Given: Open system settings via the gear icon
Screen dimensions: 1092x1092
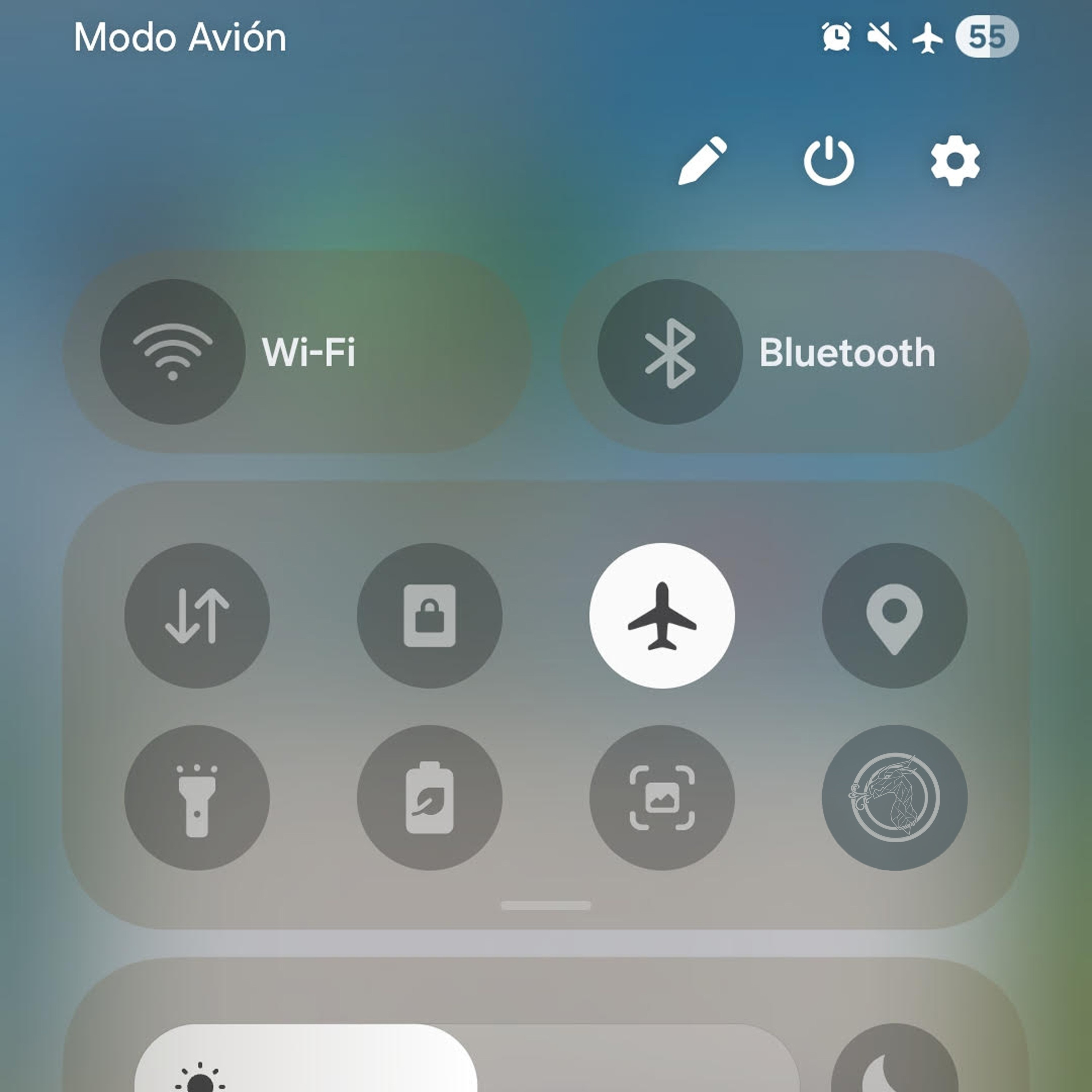Looking at the screenshot, I should point(955,161).
